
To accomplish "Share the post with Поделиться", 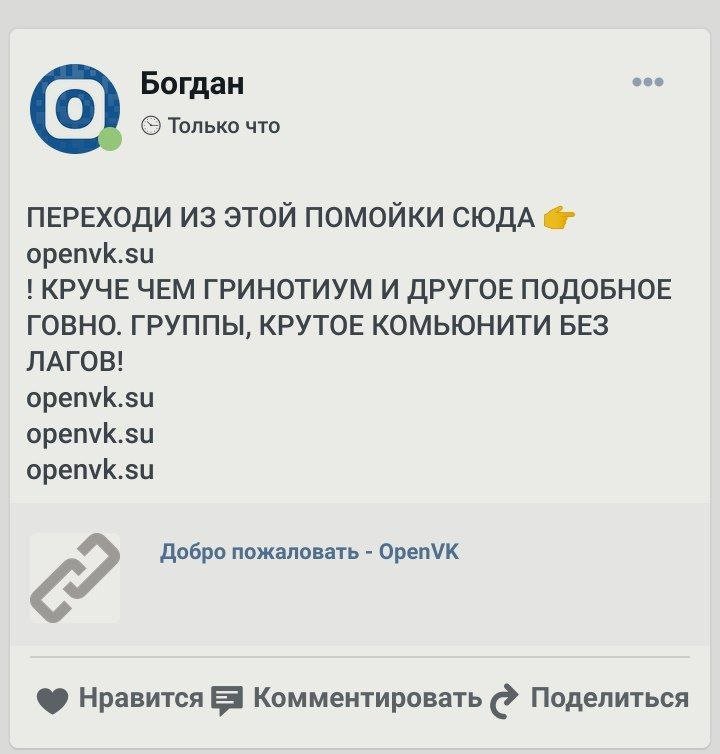I will pos(590,699).
